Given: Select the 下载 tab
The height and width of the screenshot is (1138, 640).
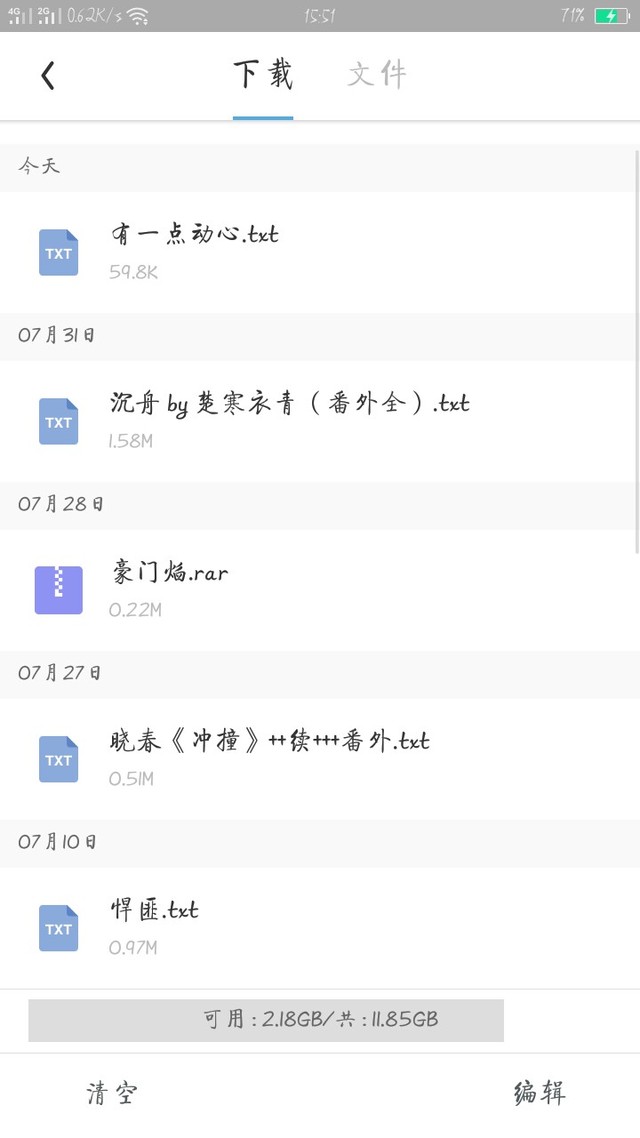Looking at the screenshot, I should coord(263,76).
